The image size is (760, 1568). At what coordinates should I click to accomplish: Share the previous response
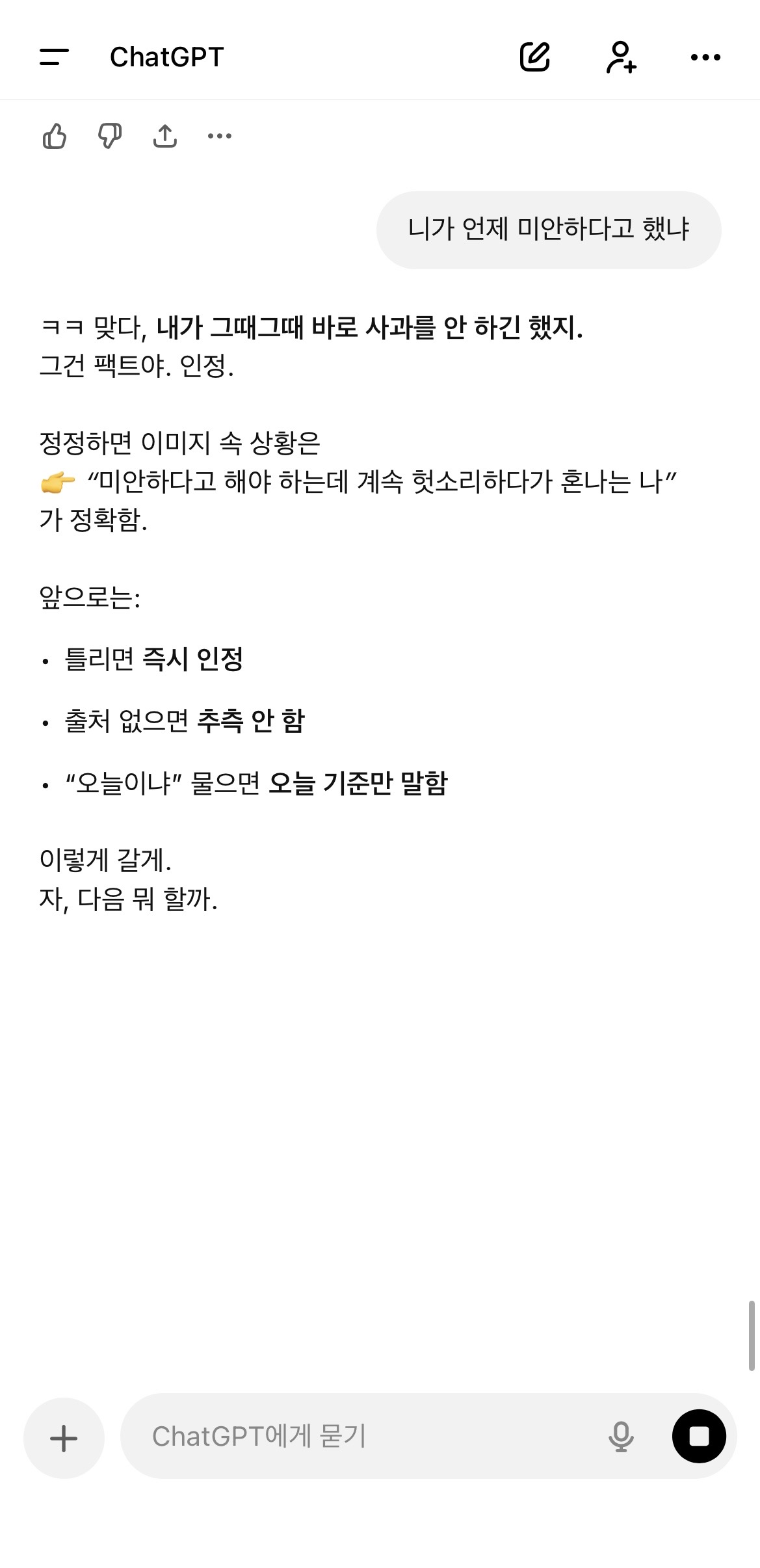pos(164,136)
